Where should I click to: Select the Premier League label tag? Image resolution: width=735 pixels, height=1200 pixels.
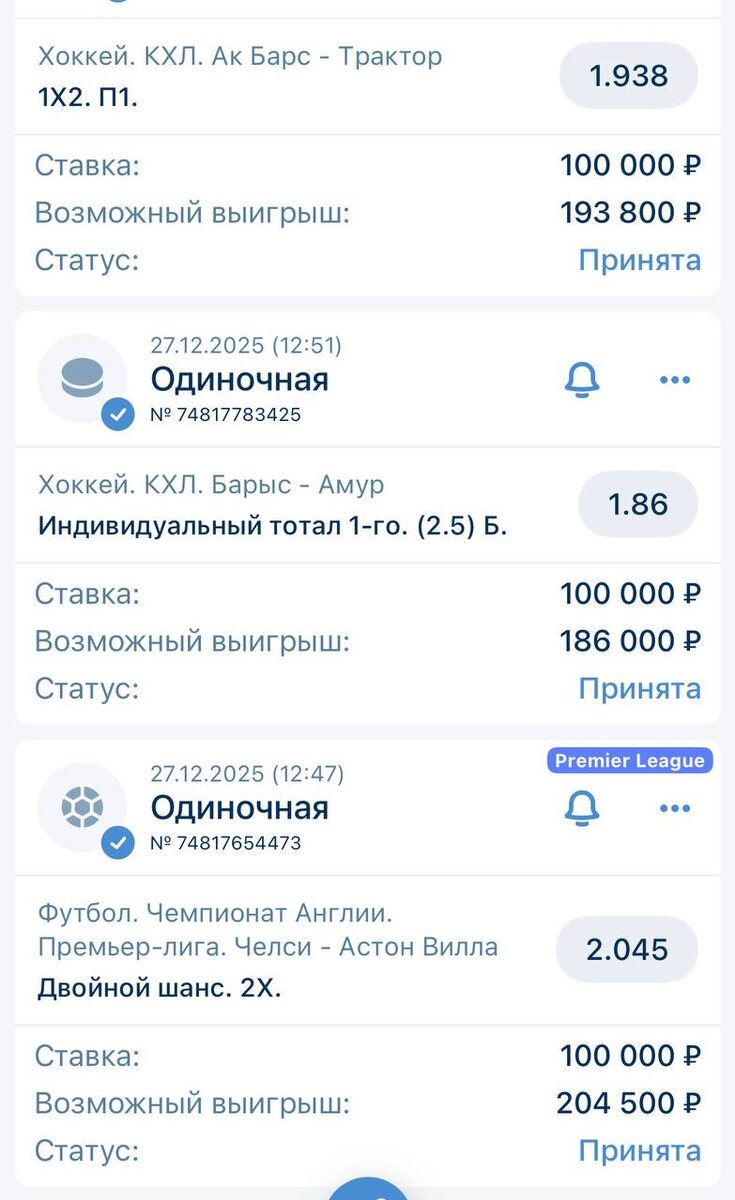coord(630,761)
